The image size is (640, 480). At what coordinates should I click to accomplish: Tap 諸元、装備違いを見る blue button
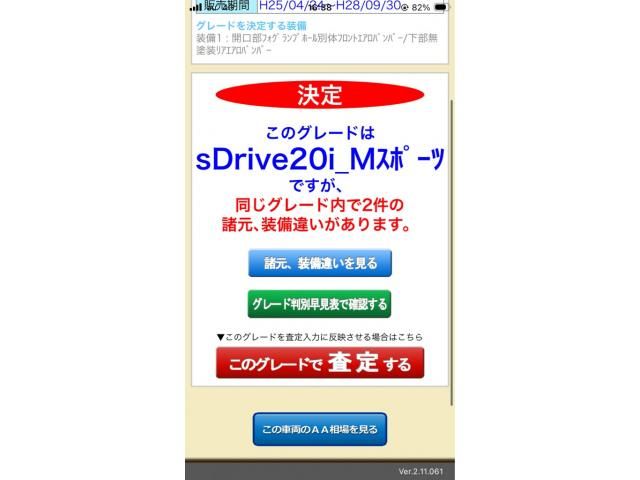[x=320, y=263]
